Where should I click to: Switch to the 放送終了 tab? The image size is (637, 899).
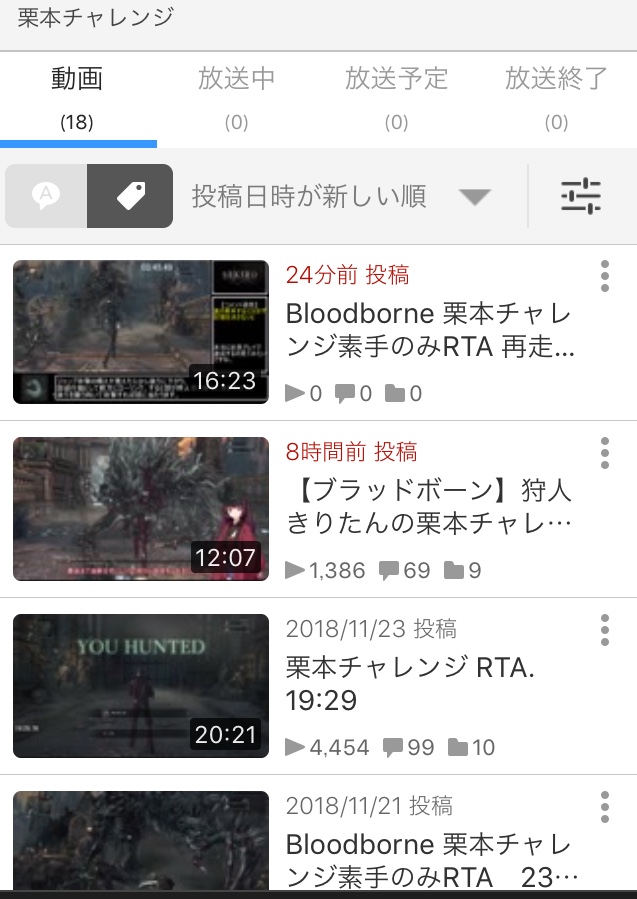(556, 97)
